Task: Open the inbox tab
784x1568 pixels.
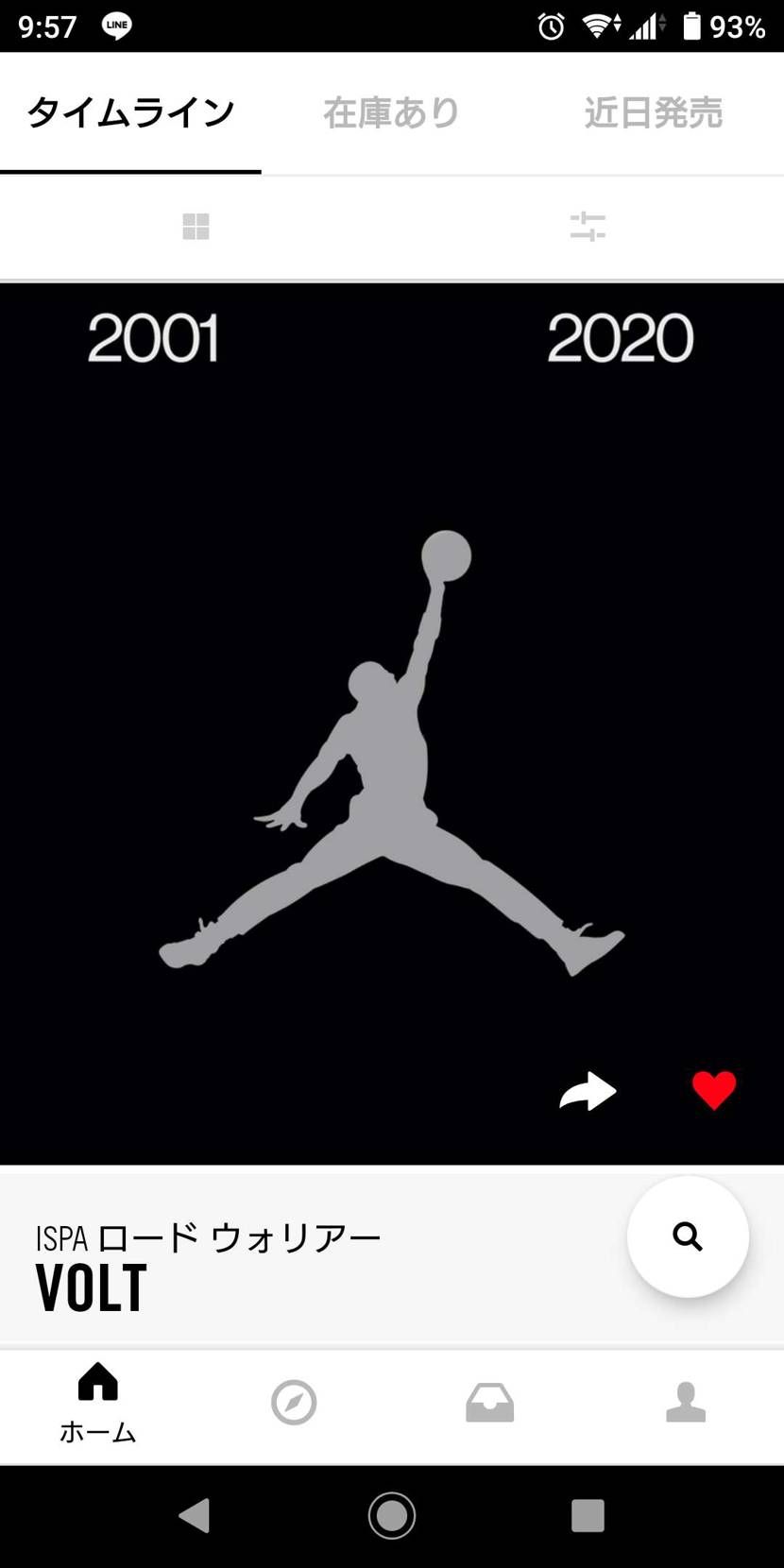Action: click(x=489, y=1403)
